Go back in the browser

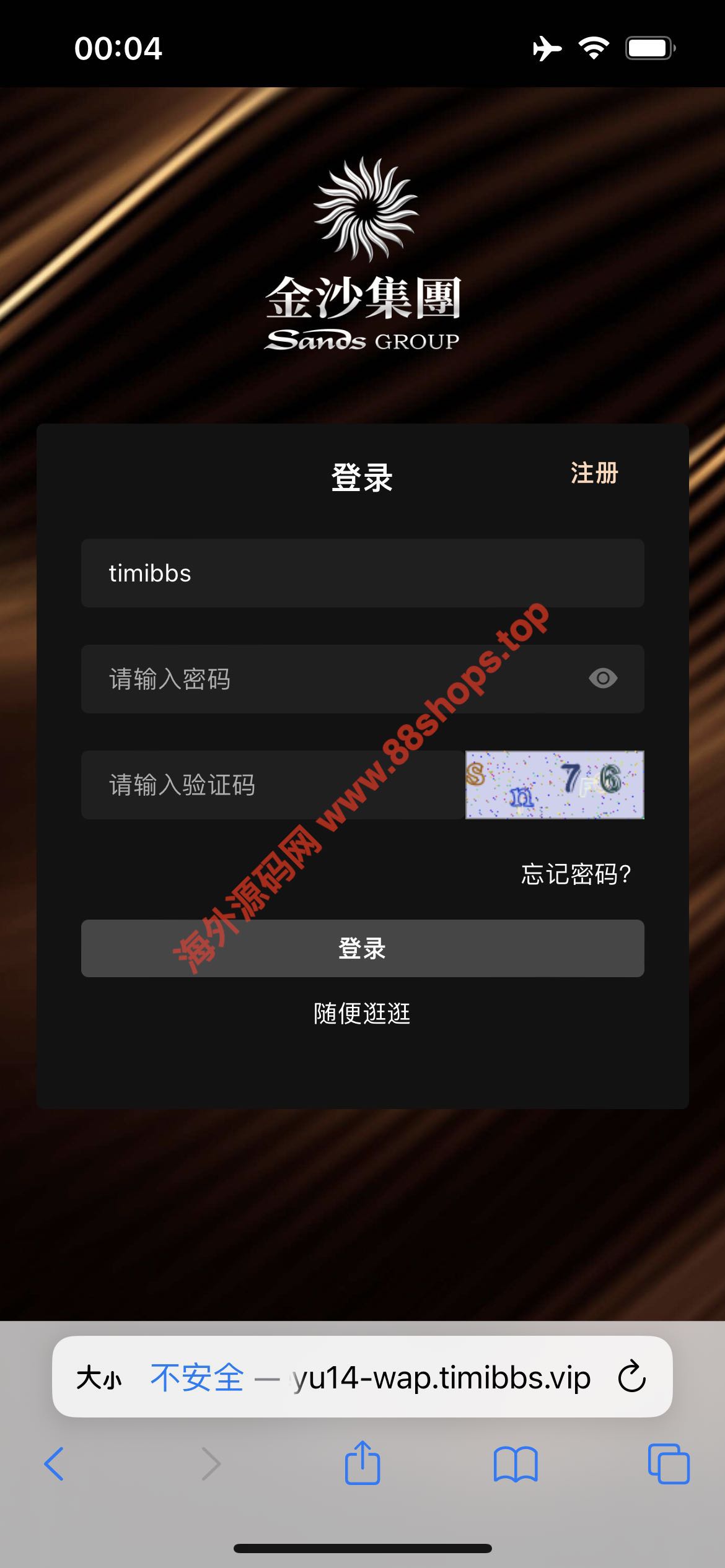point(54,1464)
